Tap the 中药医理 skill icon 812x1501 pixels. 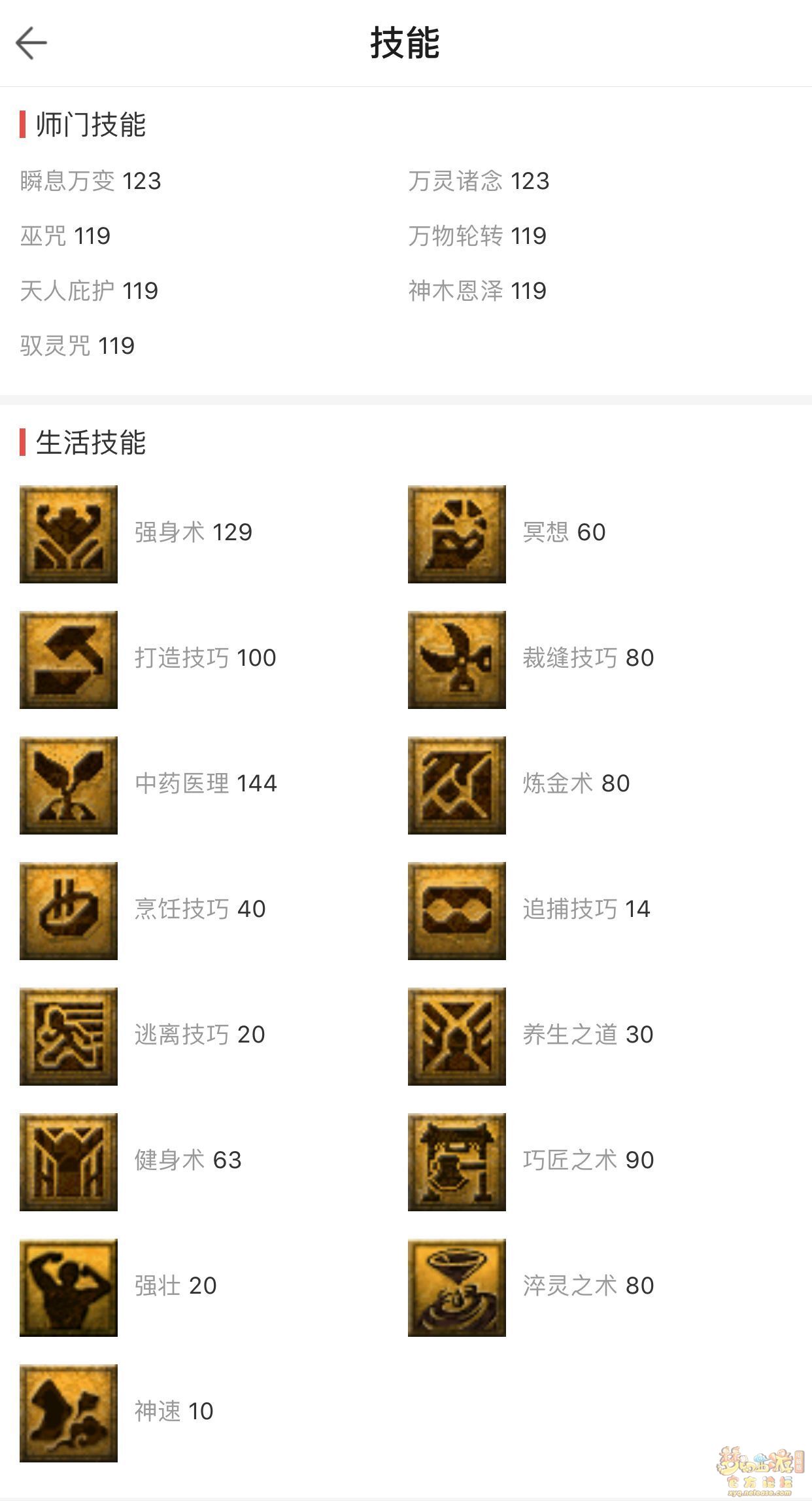tap(69, 785)
